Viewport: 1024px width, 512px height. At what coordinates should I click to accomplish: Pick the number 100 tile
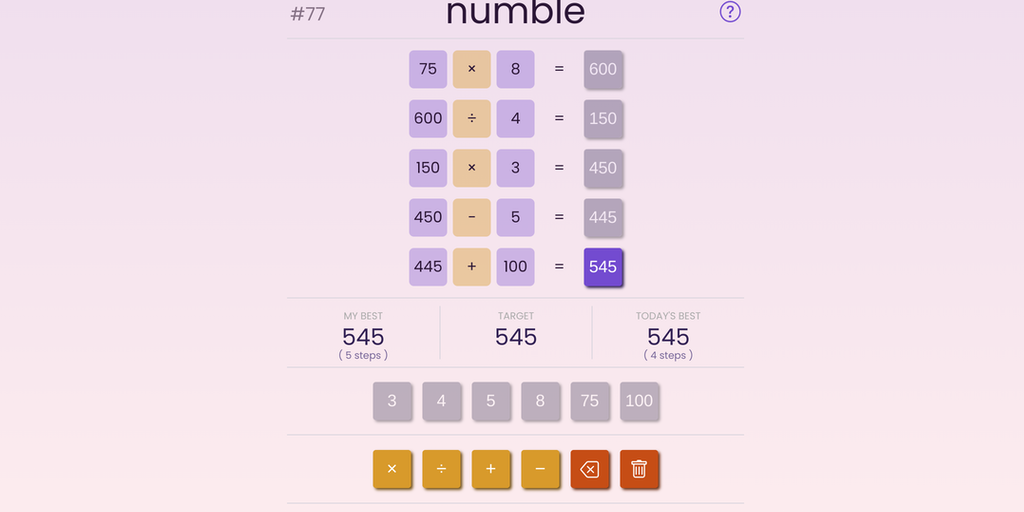(x=639, y=401)
